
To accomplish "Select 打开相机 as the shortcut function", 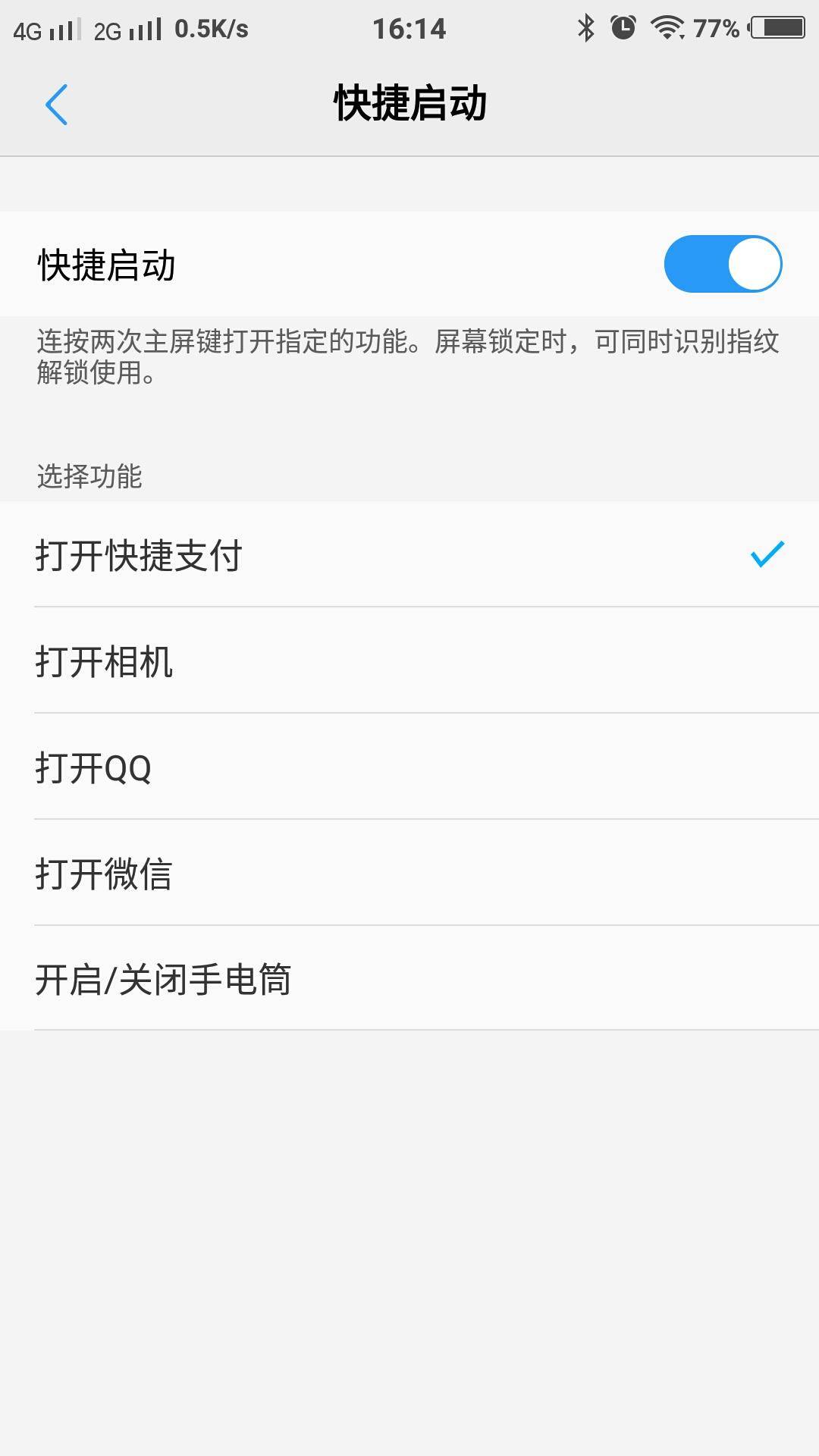I will tap(409, 662).
